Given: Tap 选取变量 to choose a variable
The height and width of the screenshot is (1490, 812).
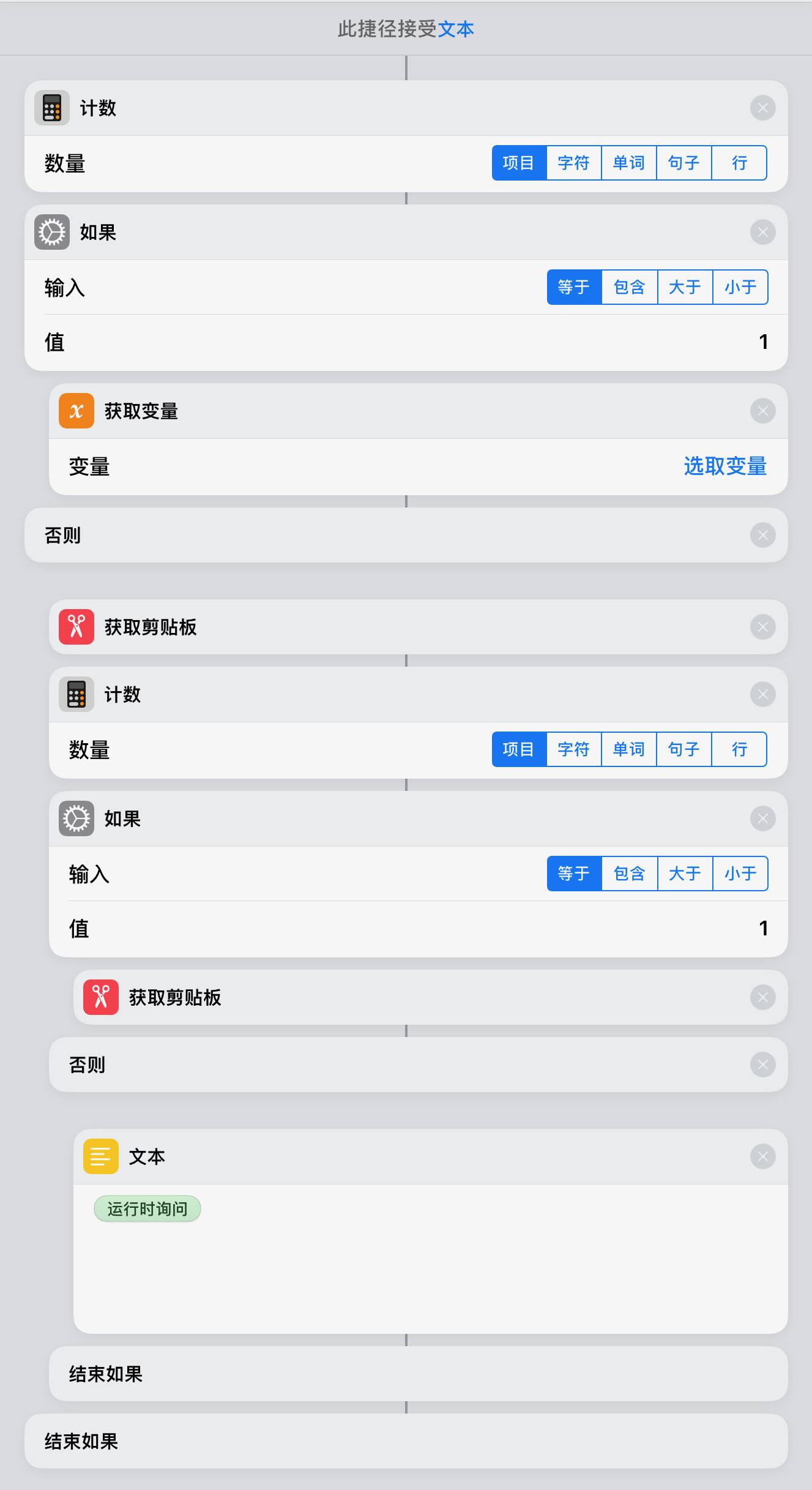Looking at the screenshot, I should point(724,466).
